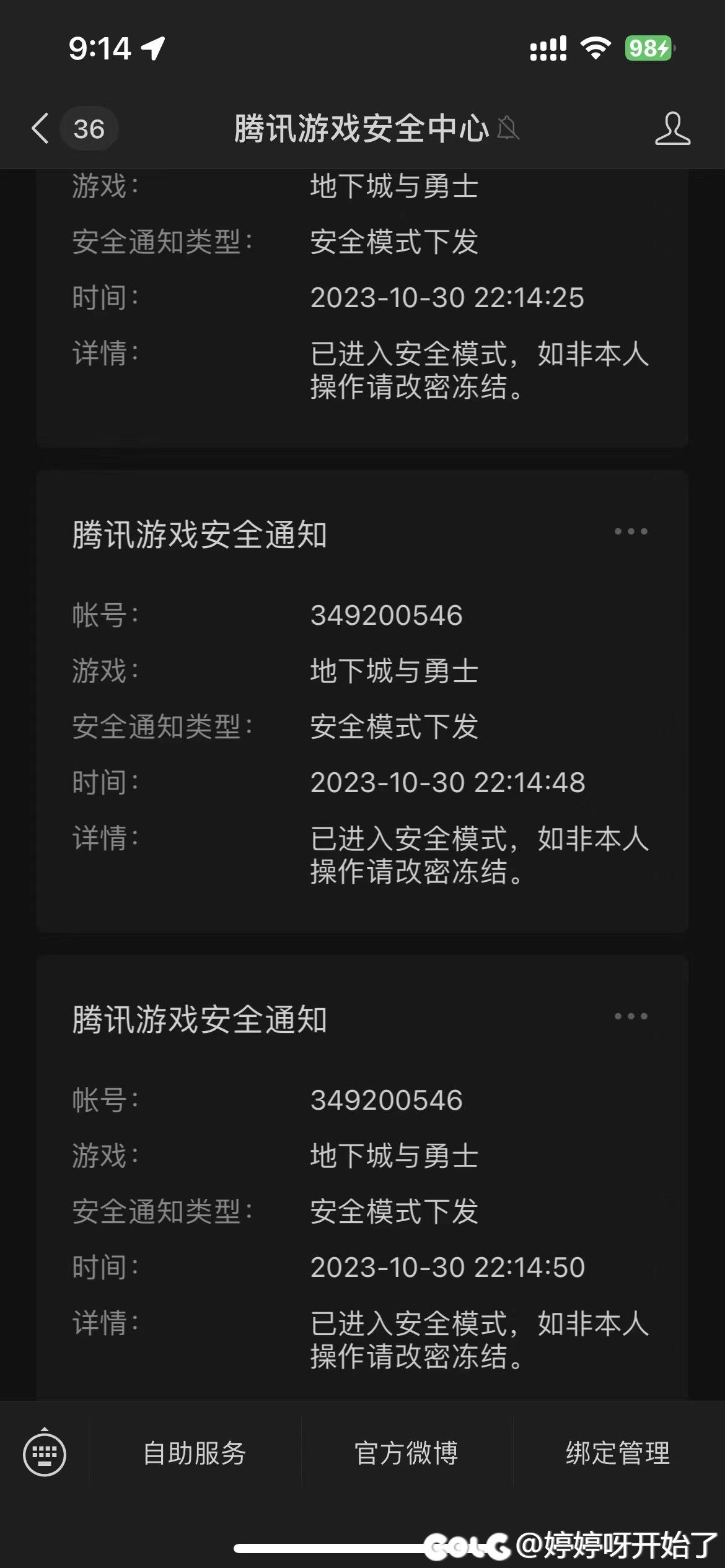Image resolution: width=725 pixels, height=1568 pixels.
Task: Open the 官方微博 menu
Action: (x=406, y=1453)
